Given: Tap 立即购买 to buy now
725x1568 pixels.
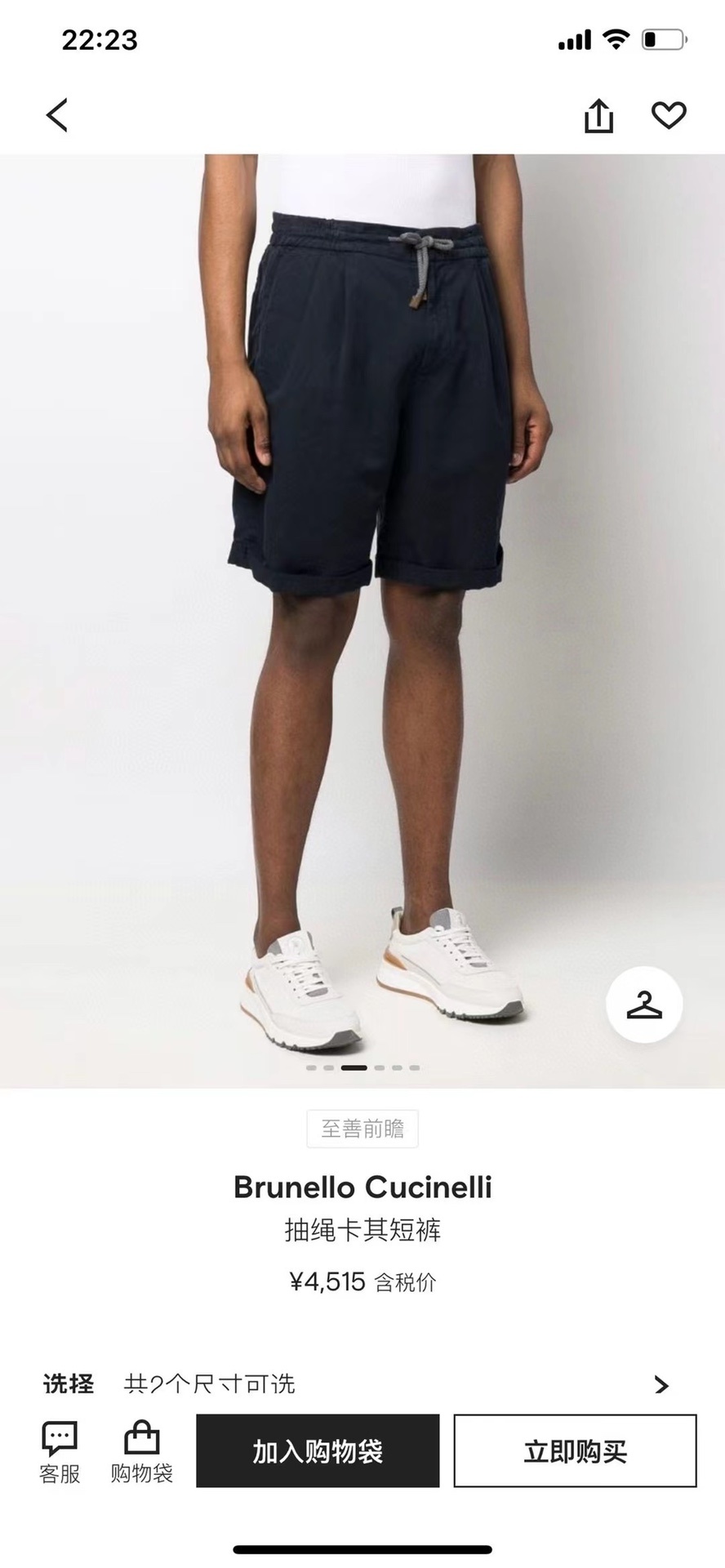Looking at the screenshot, I should click(575, 1451).
